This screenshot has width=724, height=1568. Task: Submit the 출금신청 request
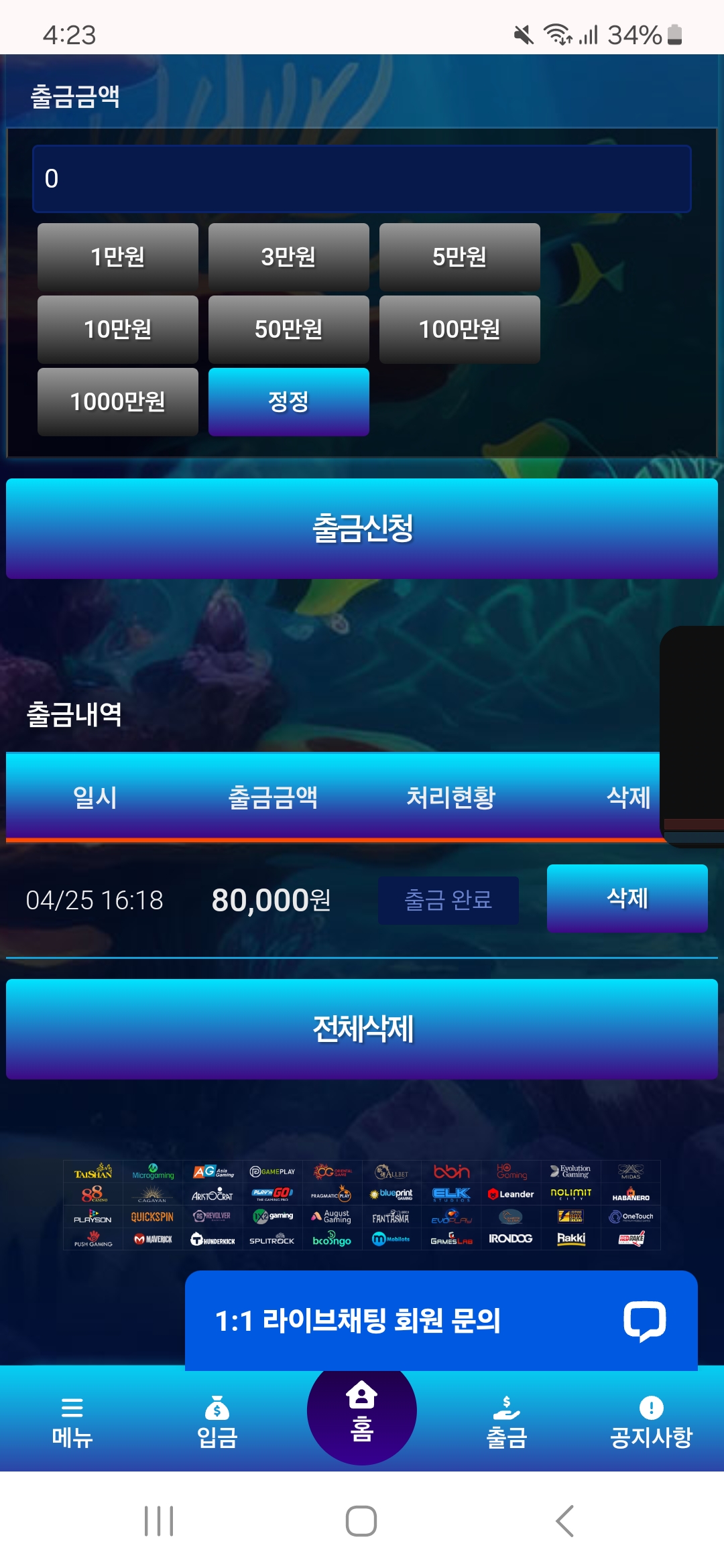pos(362,528)
